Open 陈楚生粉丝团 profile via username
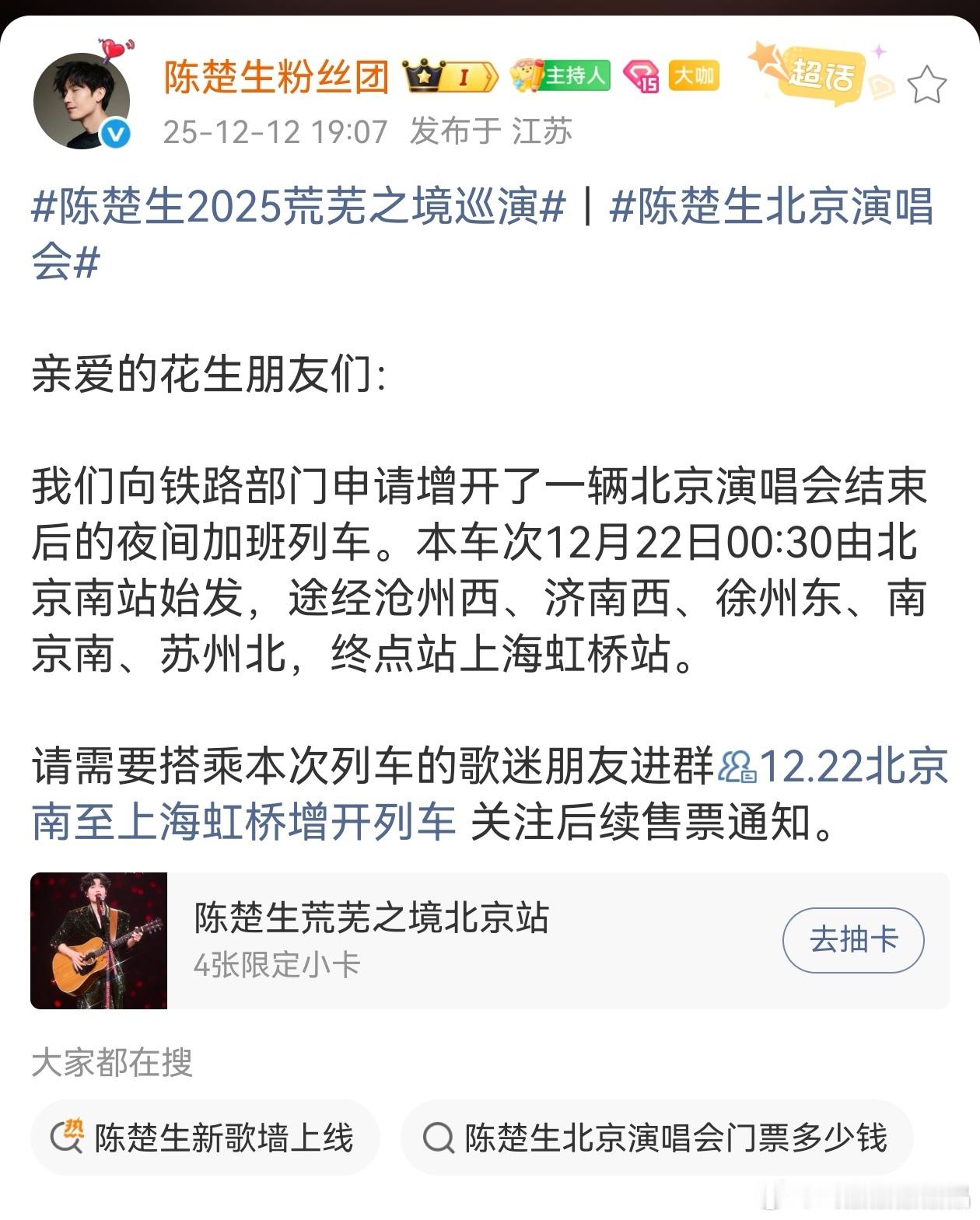The width and height of the screenshot is (980, 1220). [x=276, y=75]
